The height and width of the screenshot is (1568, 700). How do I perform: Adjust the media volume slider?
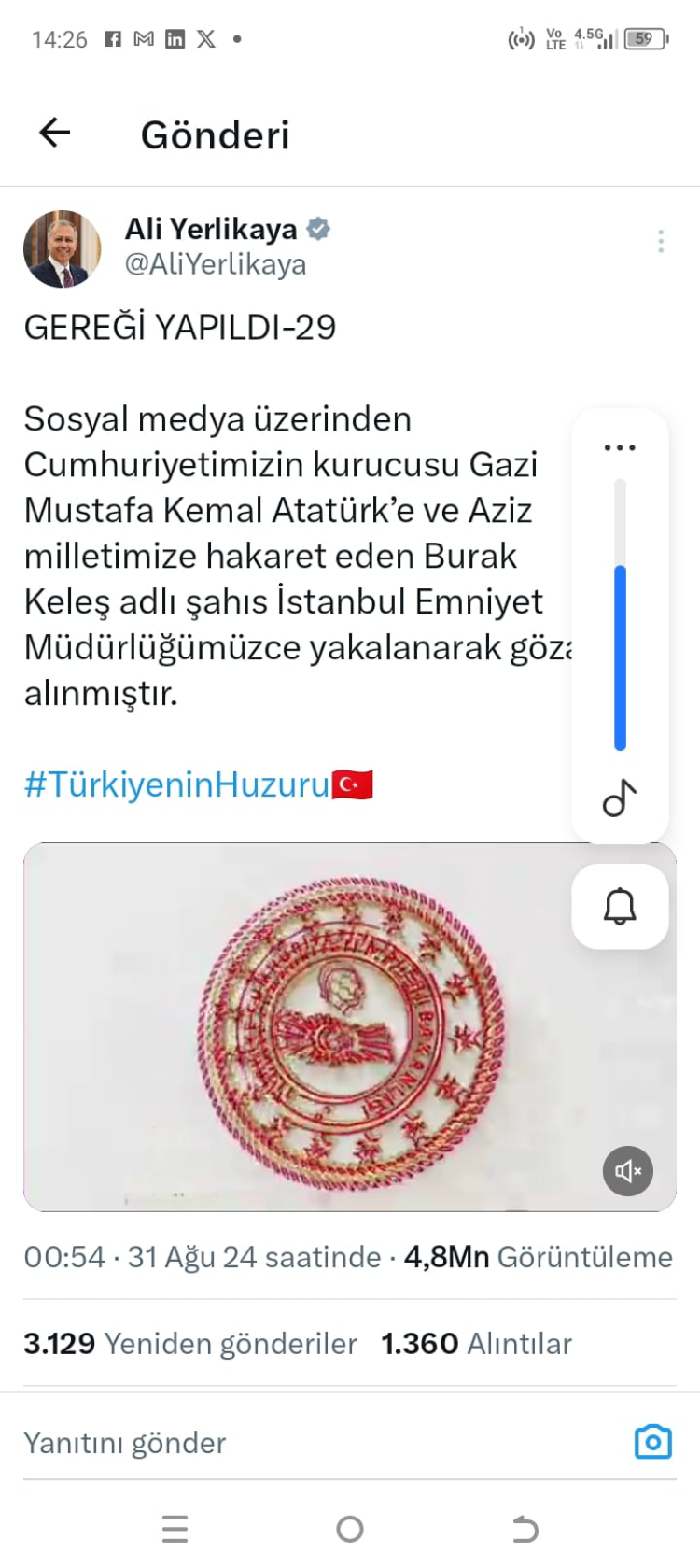(620, 654)
